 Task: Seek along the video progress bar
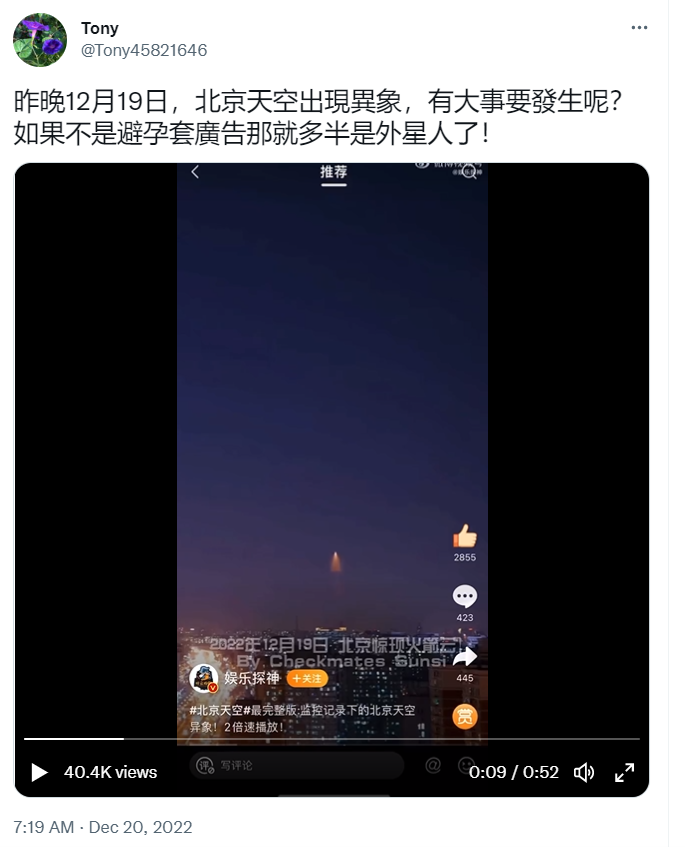pyautogui.click(x=330, y=739)
